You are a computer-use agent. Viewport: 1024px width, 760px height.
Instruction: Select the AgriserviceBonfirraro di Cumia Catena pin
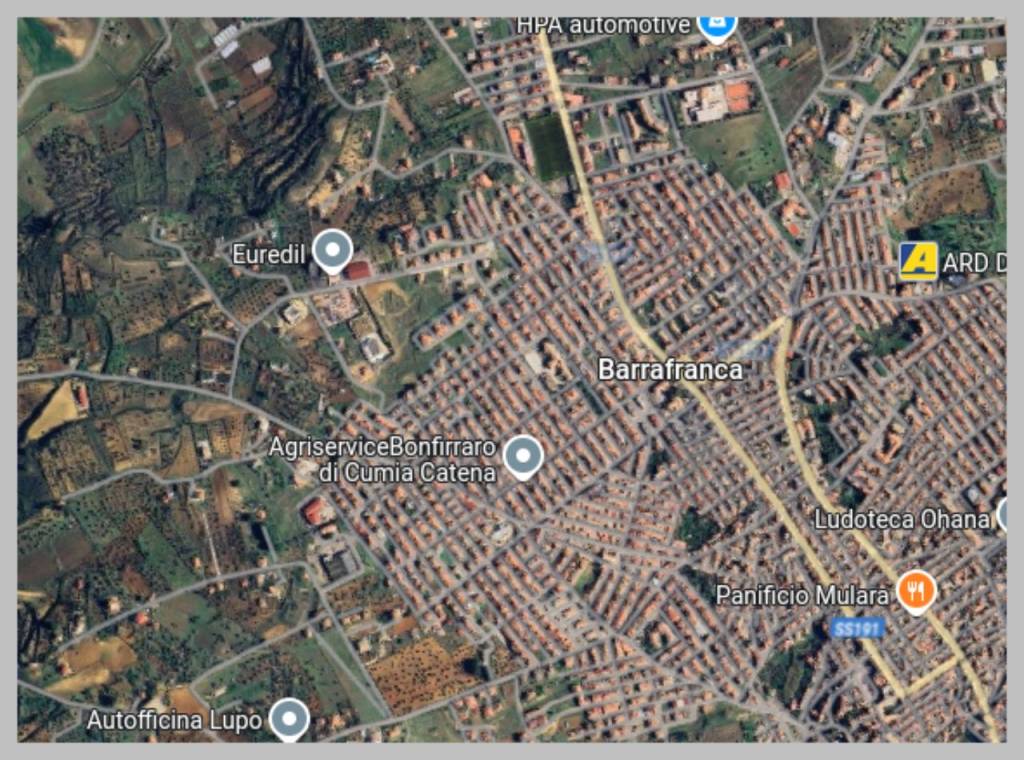pyautogui.click(x=522, y=456)
